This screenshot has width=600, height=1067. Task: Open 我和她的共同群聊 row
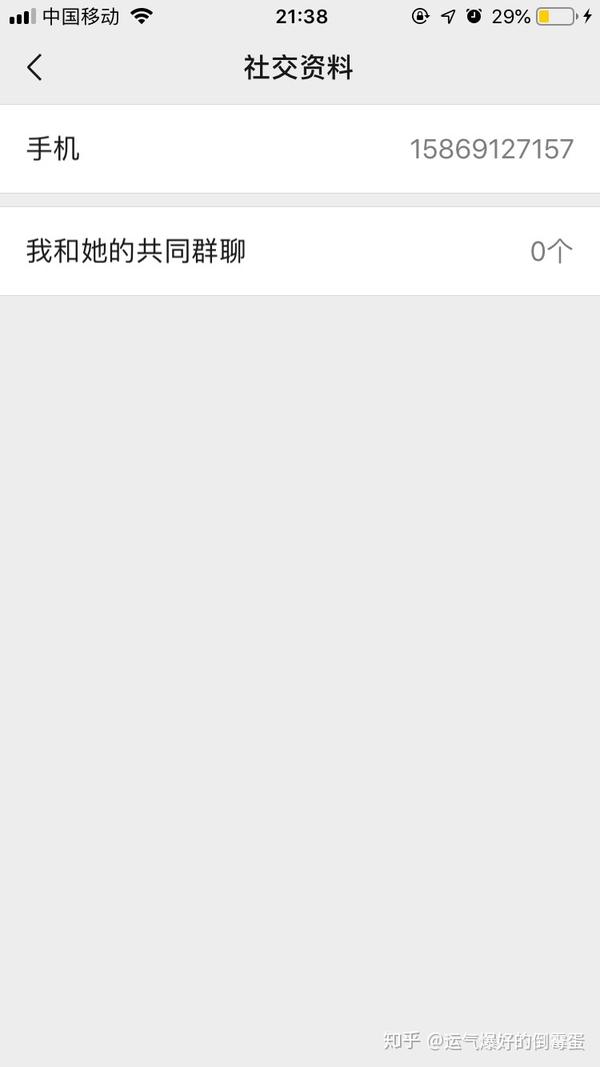pos(300,251)
